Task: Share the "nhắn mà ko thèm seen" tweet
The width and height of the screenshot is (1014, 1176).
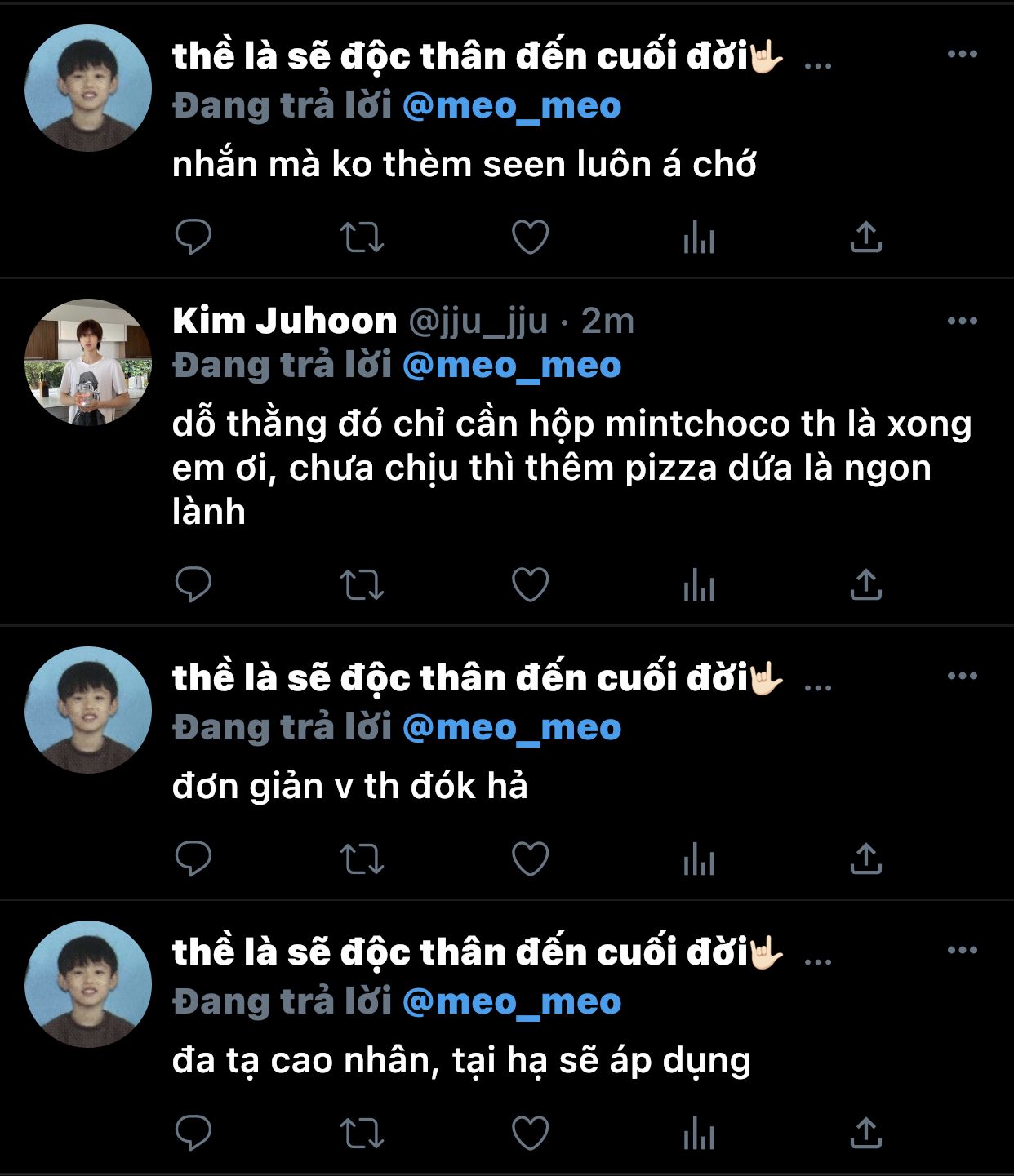Action: (x=865, y=237)
